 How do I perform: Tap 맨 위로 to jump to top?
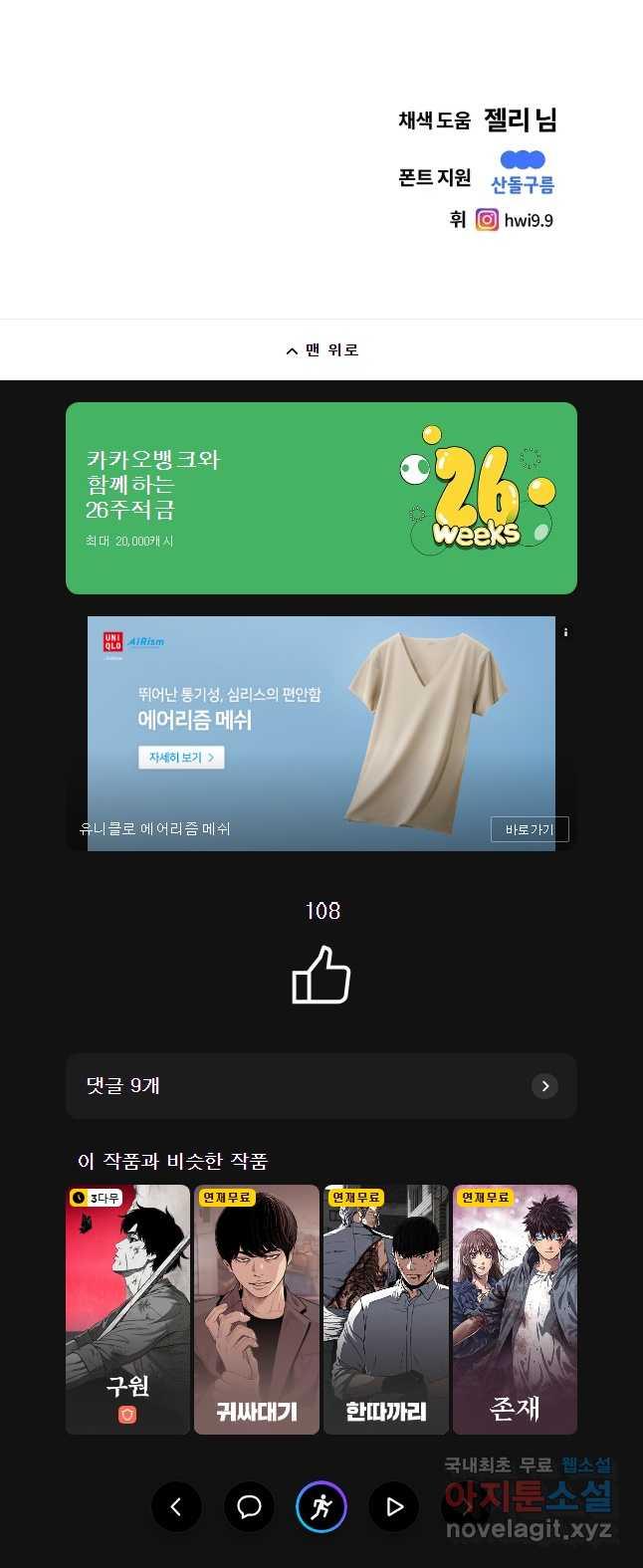click(321, 349)
